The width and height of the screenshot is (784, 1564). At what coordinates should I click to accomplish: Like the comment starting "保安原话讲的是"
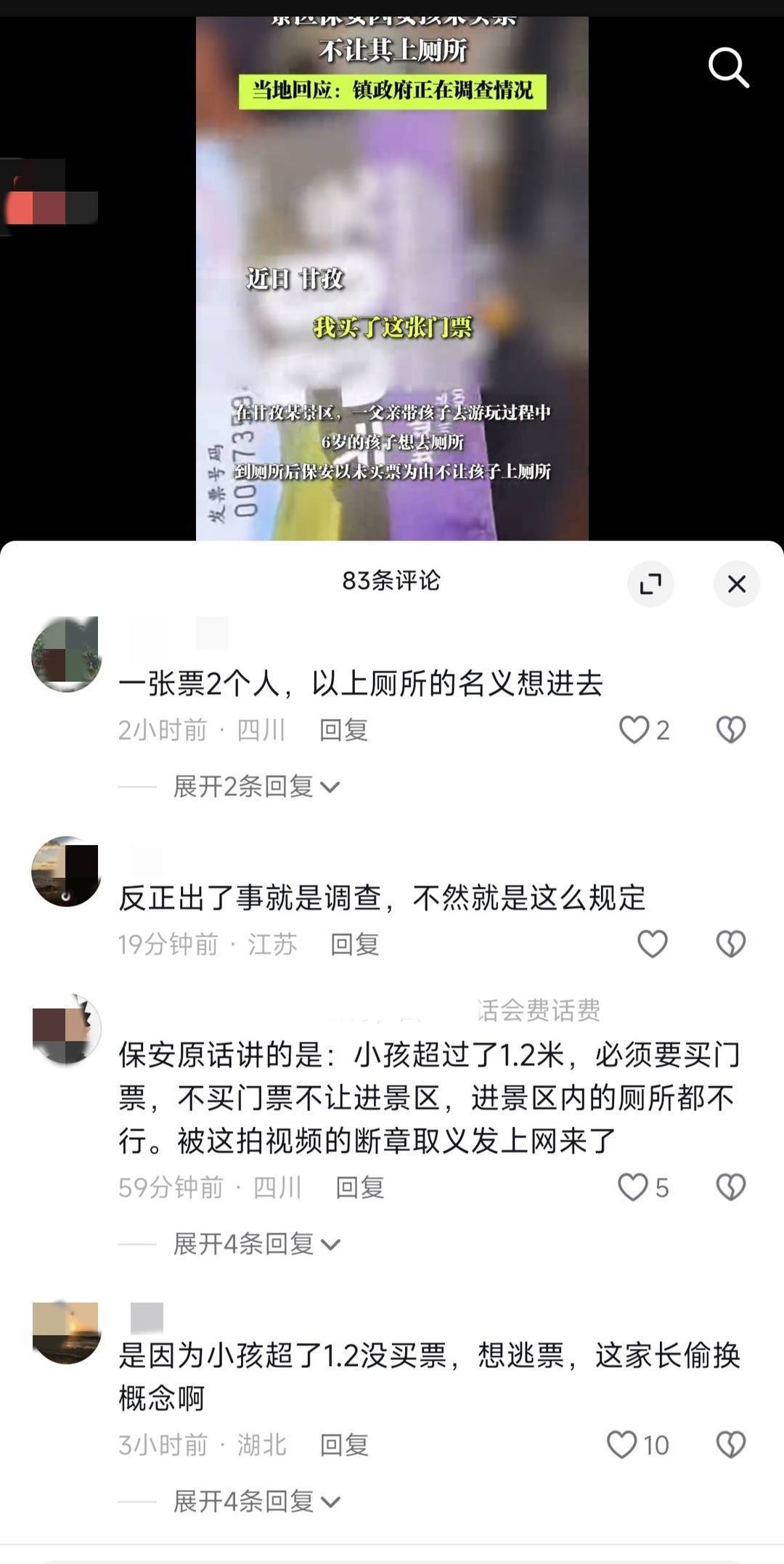[x=632, y=1187]
